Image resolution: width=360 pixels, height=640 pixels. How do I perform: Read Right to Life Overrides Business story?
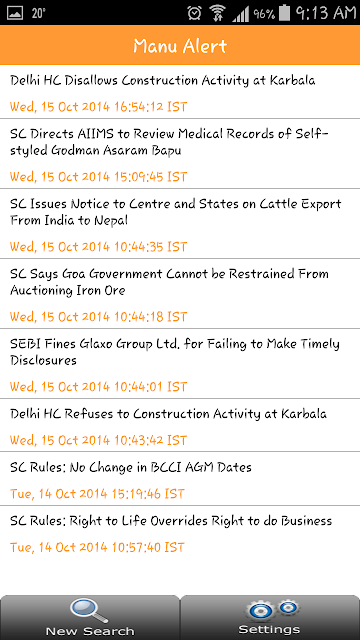click(x=180, y=533)
